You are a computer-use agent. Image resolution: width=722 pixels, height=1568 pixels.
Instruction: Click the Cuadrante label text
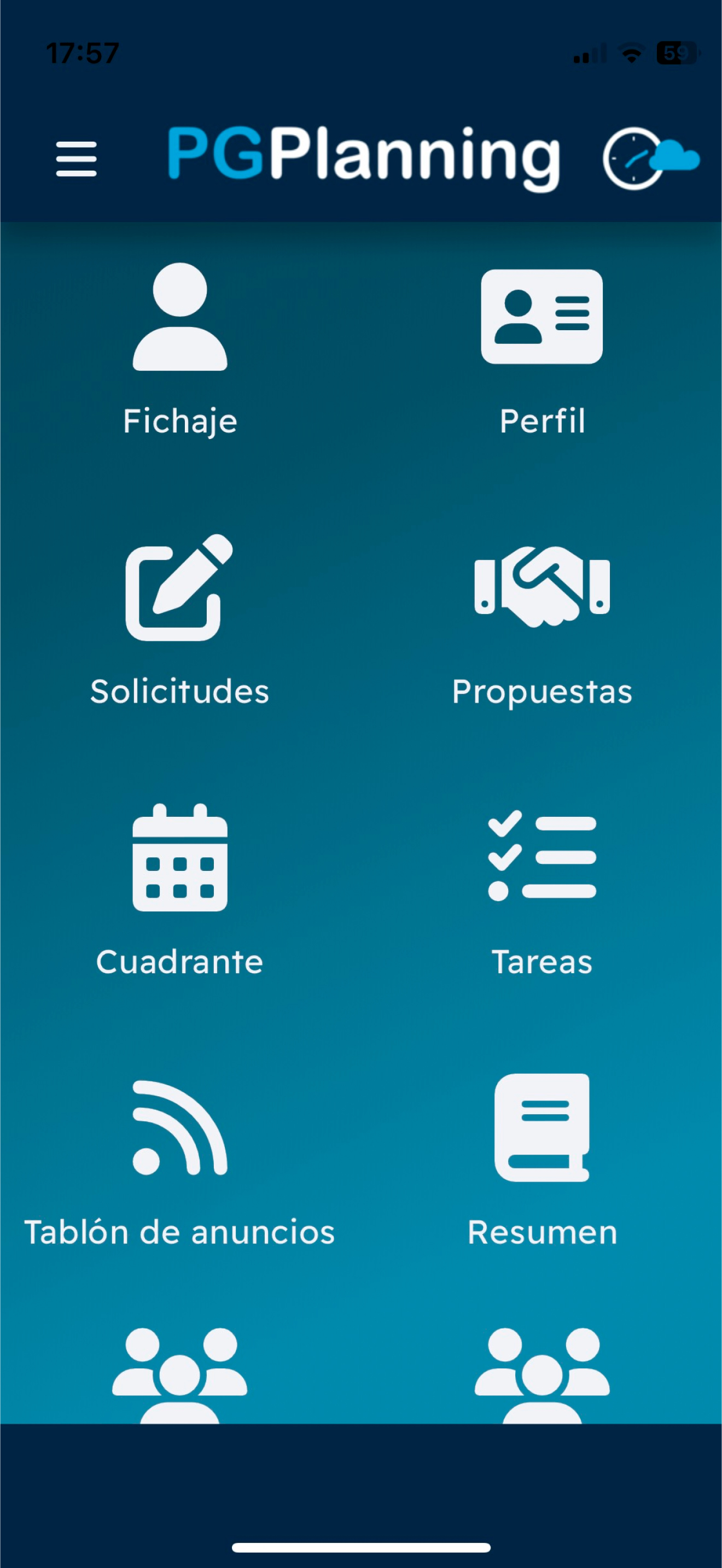179,962
